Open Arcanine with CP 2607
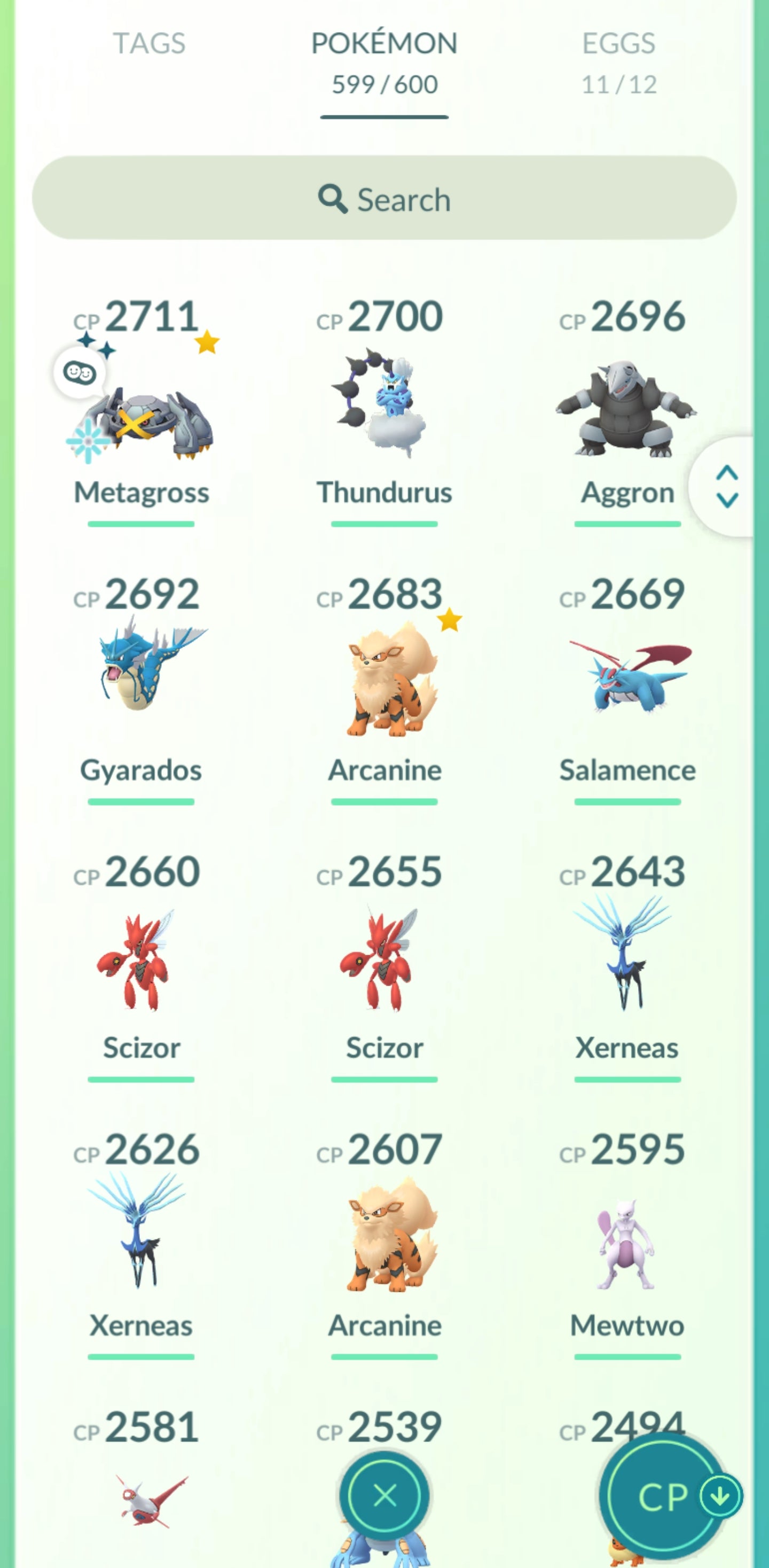This screenshot has height=1568, width=769. point(384,1236)
